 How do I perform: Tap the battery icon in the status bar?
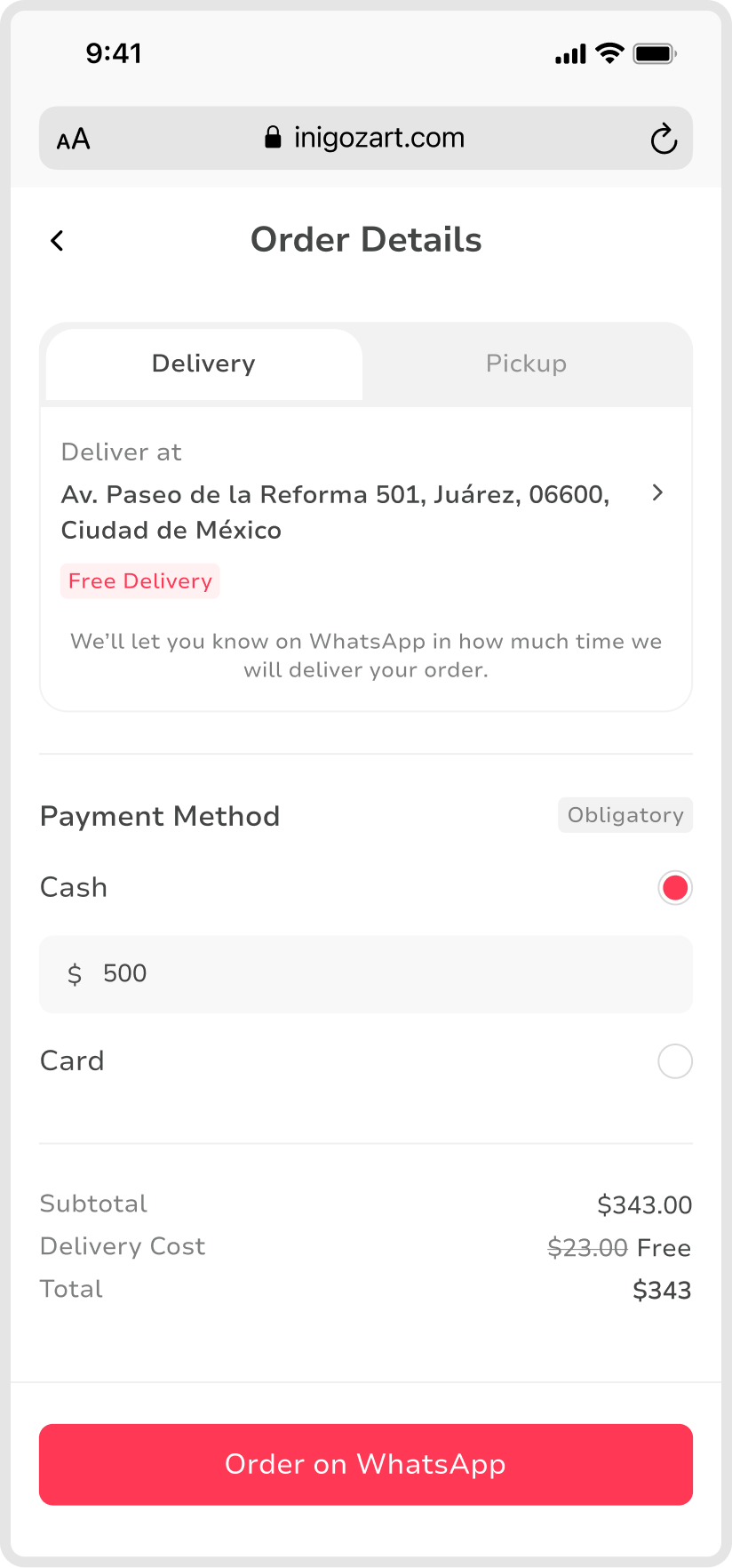coord(655,53)
